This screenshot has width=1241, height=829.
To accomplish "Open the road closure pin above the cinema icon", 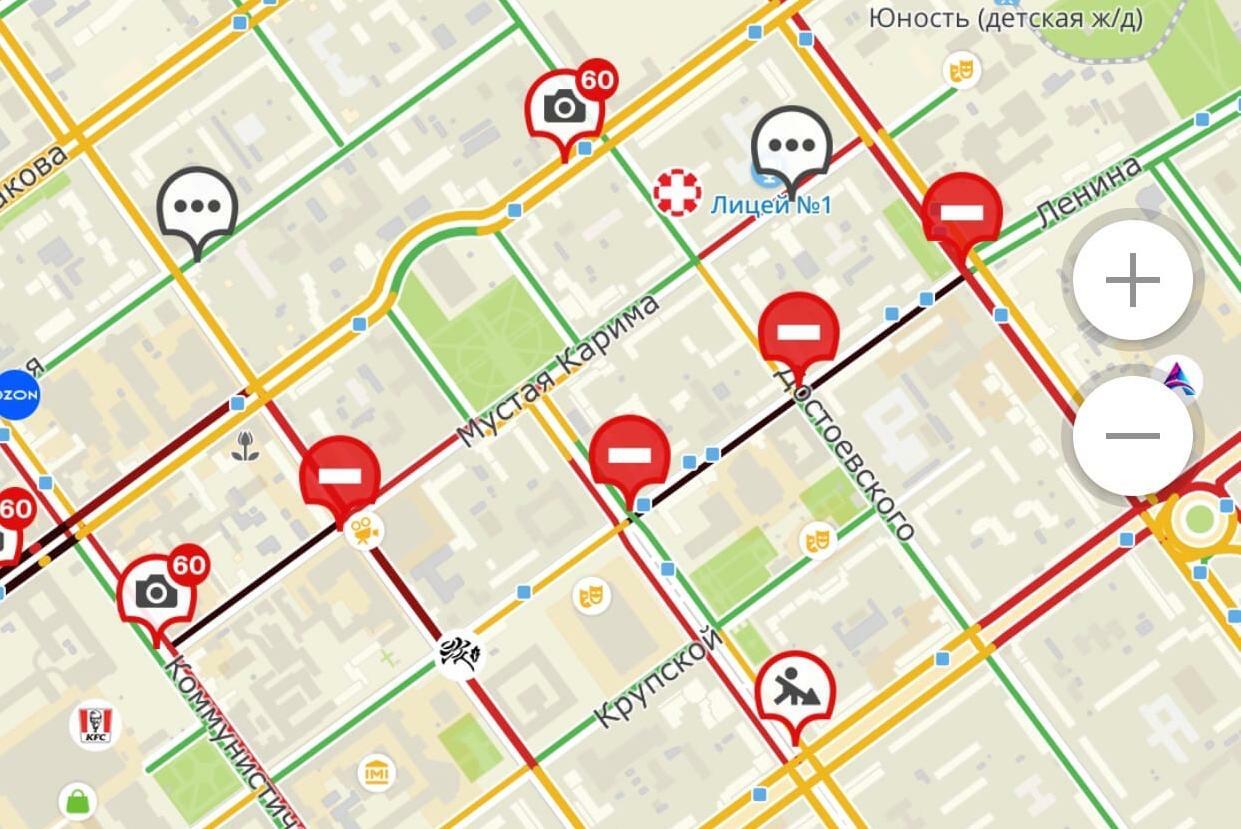I will coord(340,475).
